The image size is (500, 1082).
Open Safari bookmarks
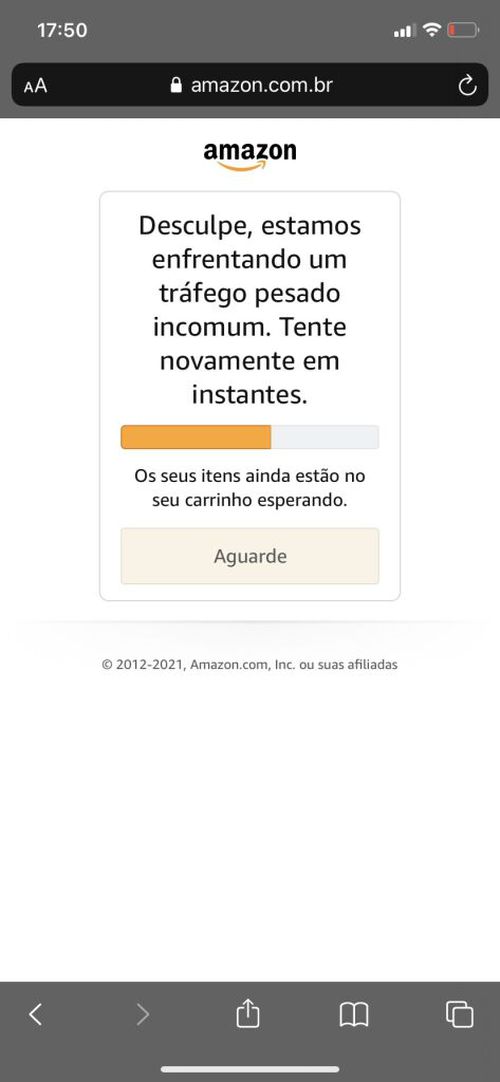[x=354, y=1014]
